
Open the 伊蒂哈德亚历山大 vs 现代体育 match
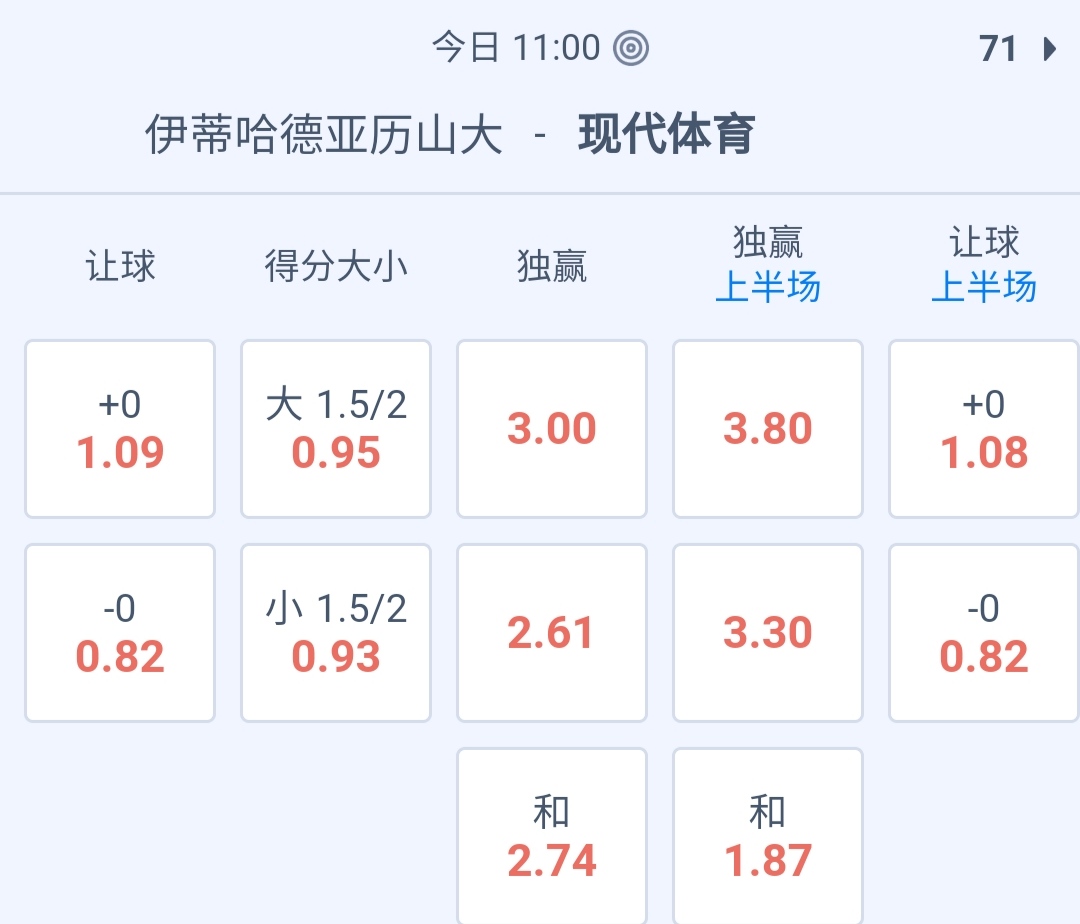pyautogui.click(x=450, y=135)
